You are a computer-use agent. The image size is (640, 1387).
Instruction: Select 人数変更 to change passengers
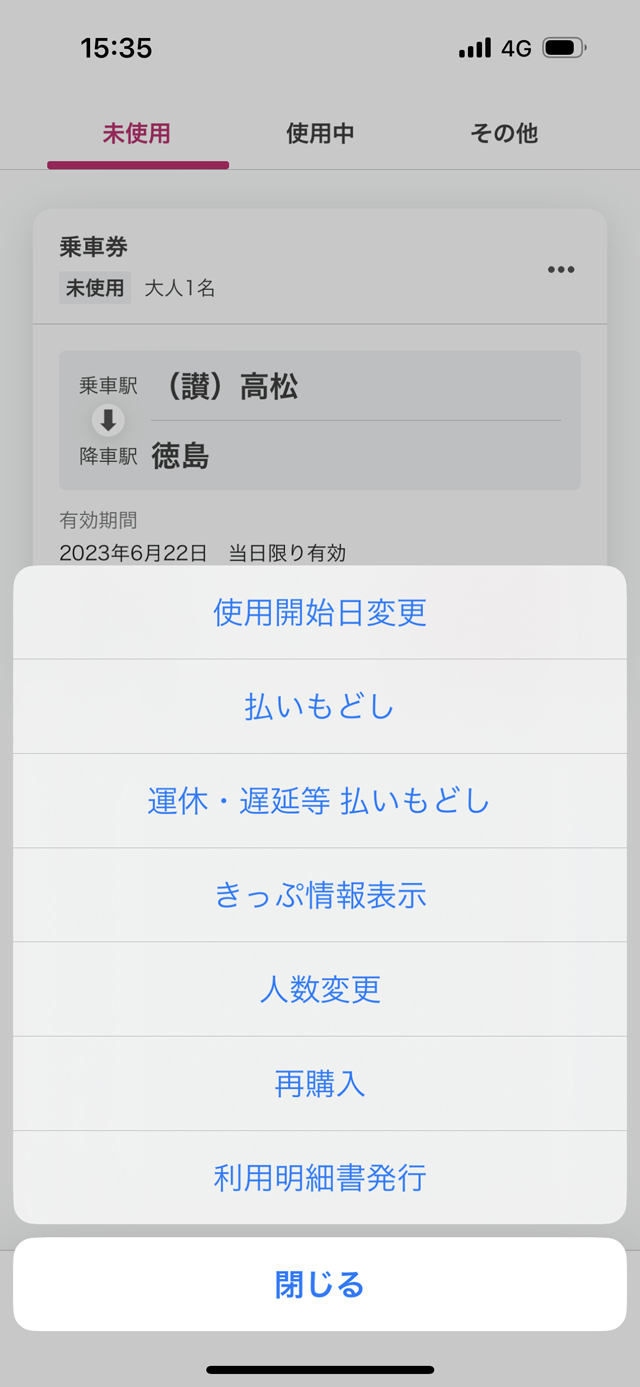click(x=320, y=989)
